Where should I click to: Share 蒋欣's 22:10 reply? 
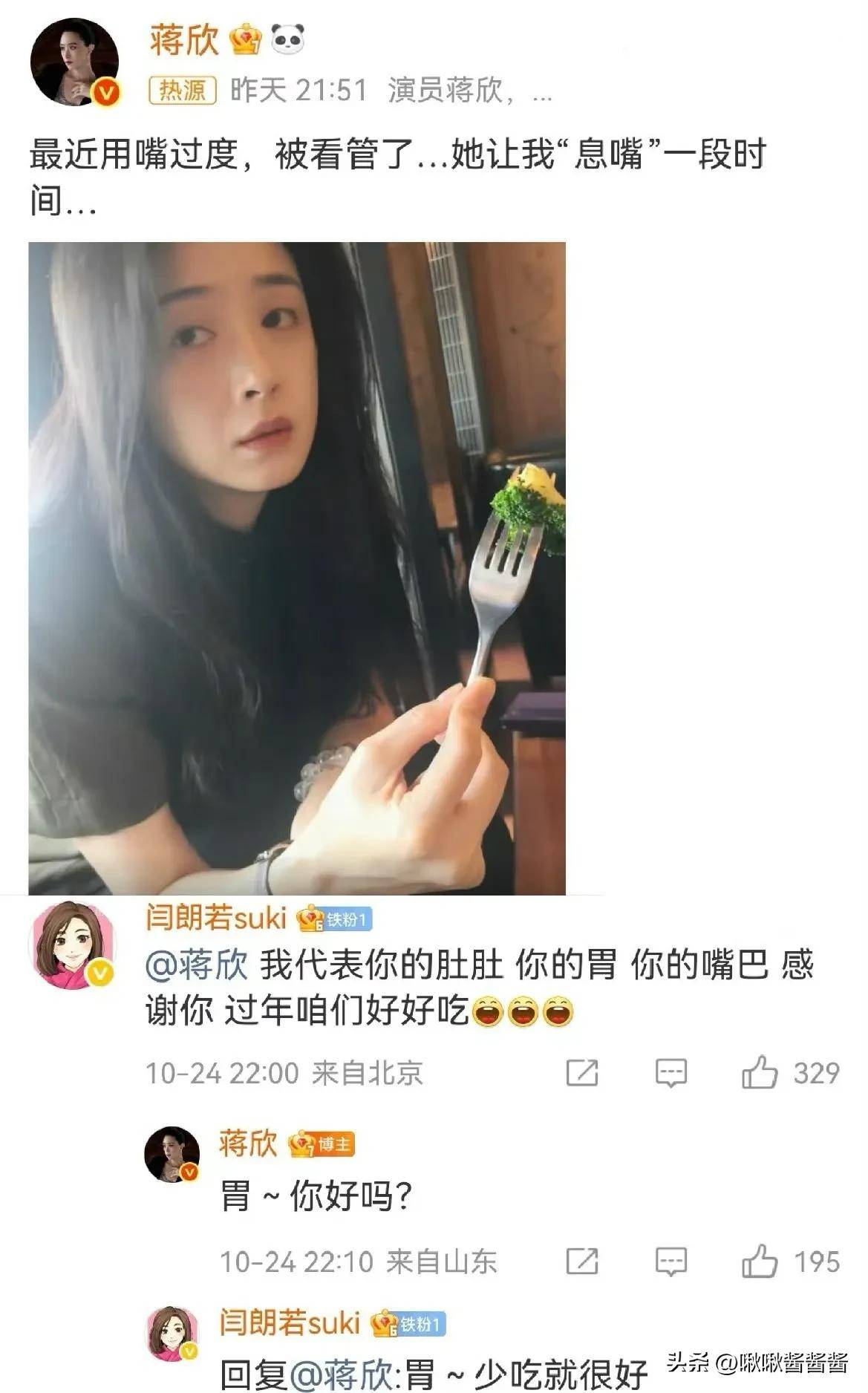click(x=581, y=1262)
